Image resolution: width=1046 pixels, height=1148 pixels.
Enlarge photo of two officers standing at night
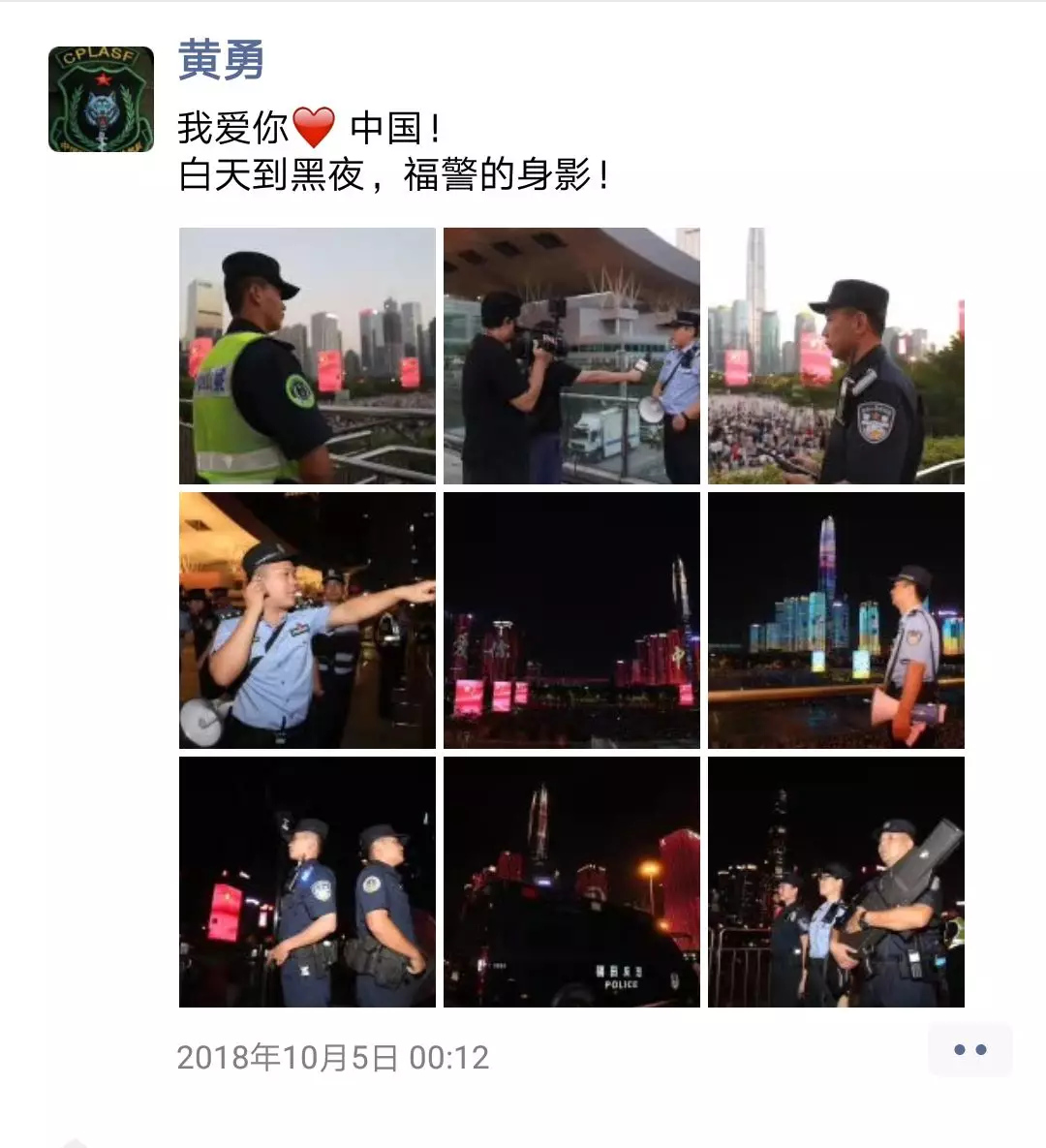tap(307, 882)
